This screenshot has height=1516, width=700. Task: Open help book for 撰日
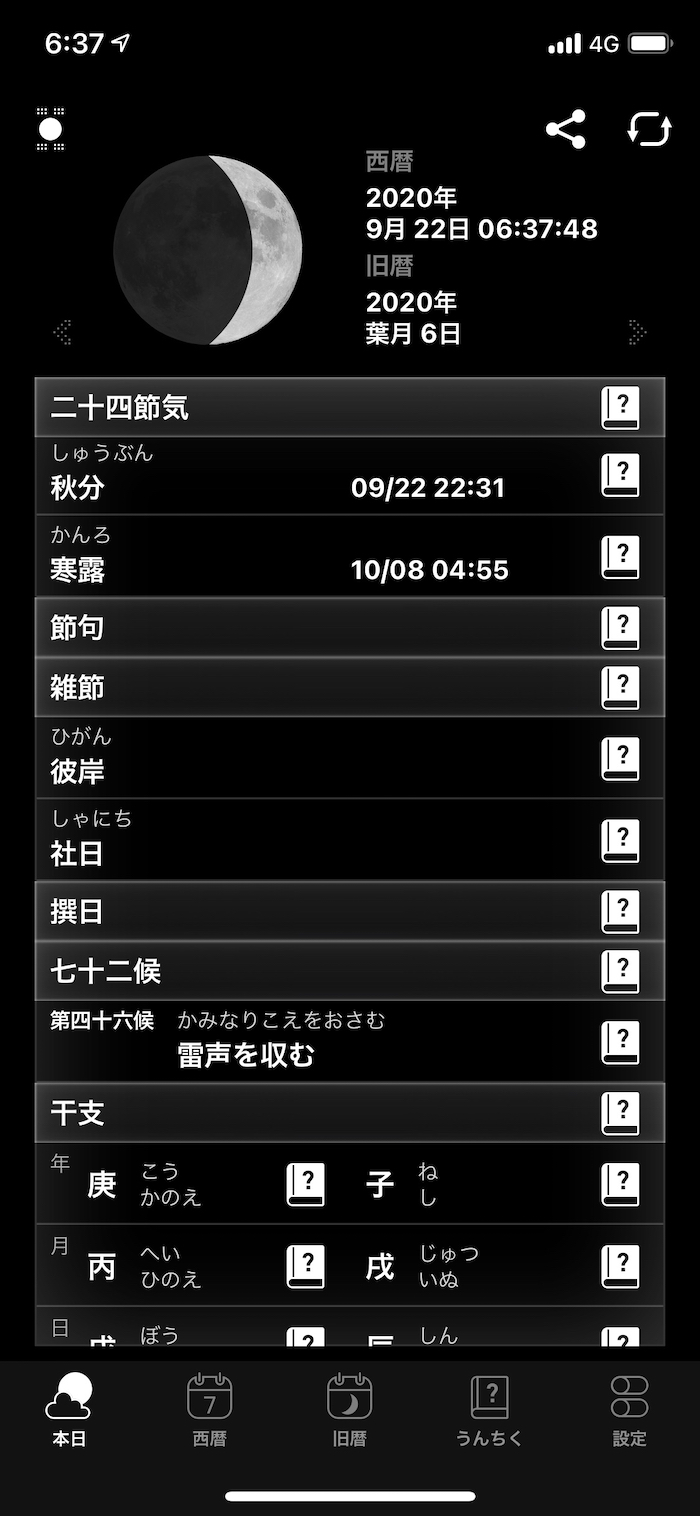pos(620,912)
